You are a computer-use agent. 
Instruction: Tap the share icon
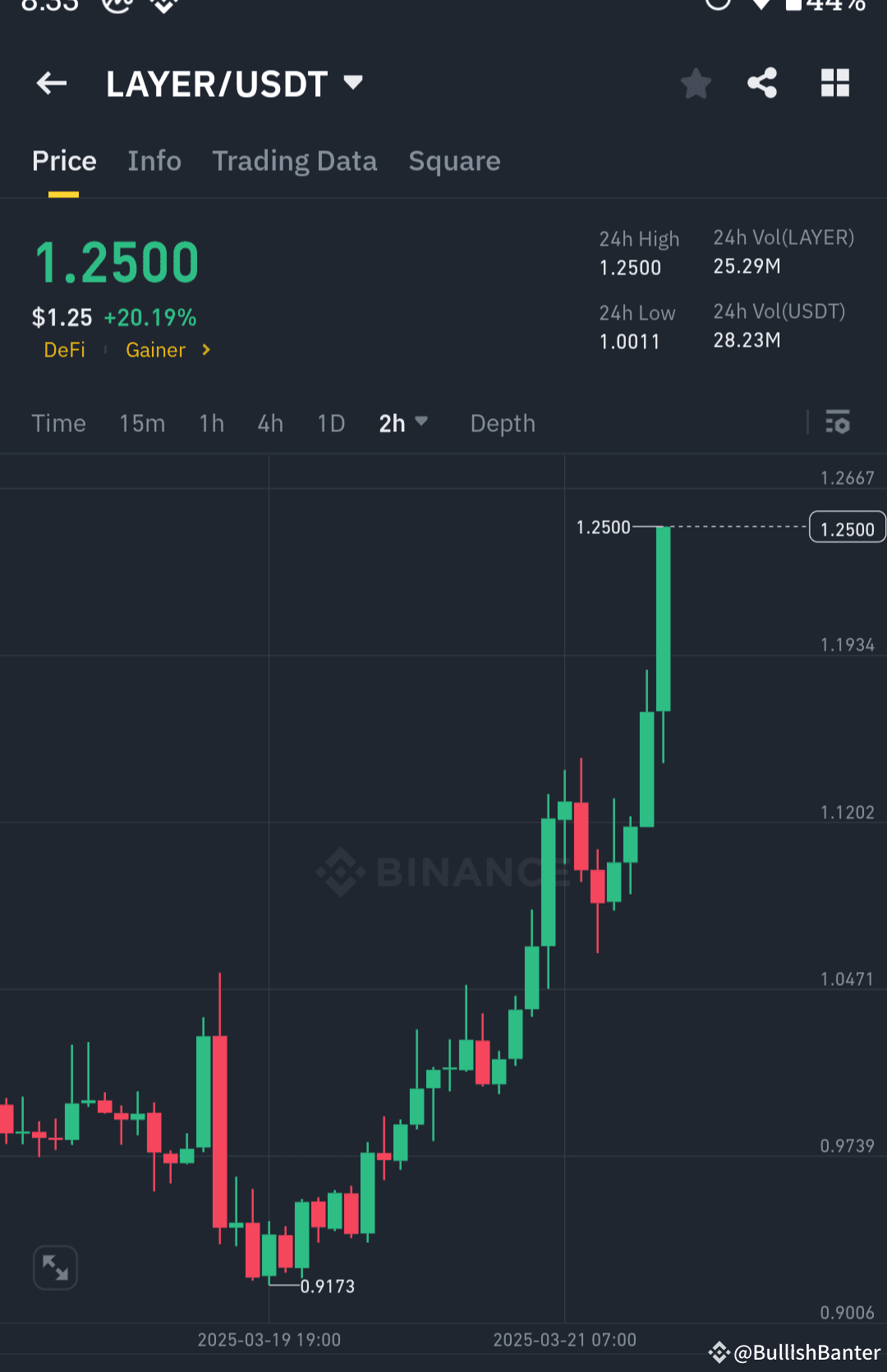[761, 83]
